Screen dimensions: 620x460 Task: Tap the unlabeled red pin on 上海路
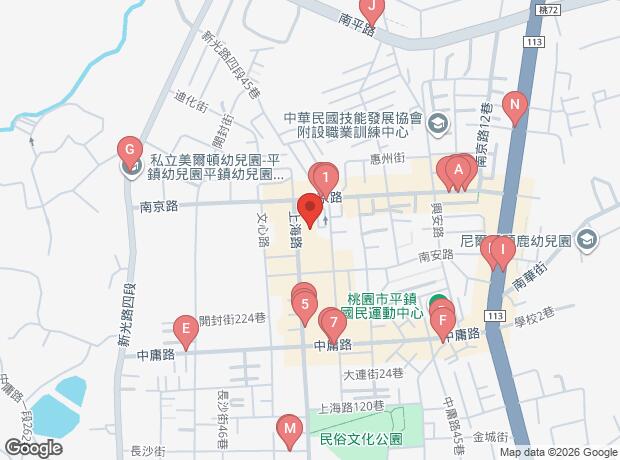309,210
